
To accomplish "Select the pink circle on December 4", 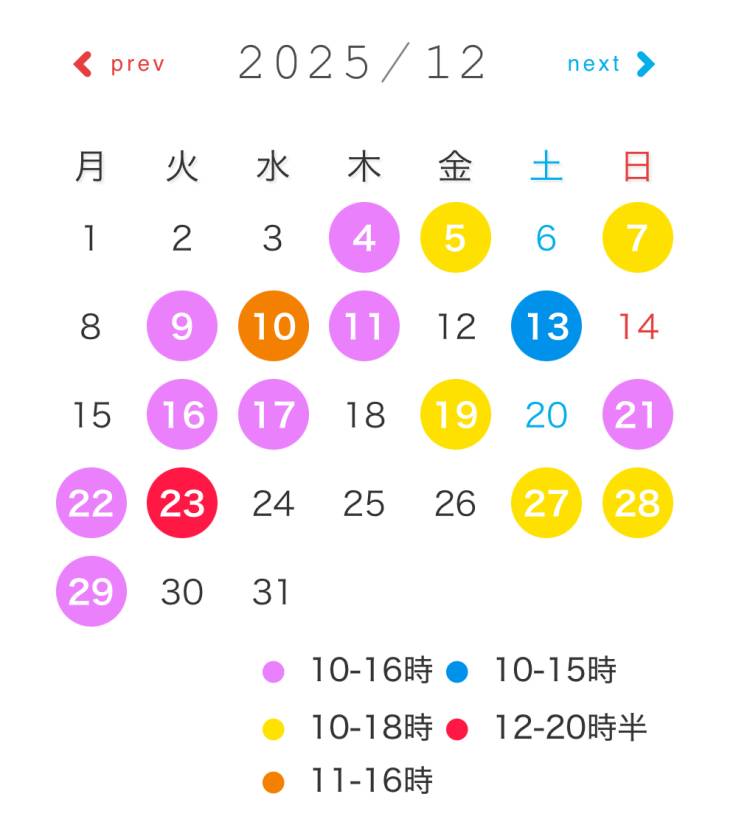I will 363,237.
